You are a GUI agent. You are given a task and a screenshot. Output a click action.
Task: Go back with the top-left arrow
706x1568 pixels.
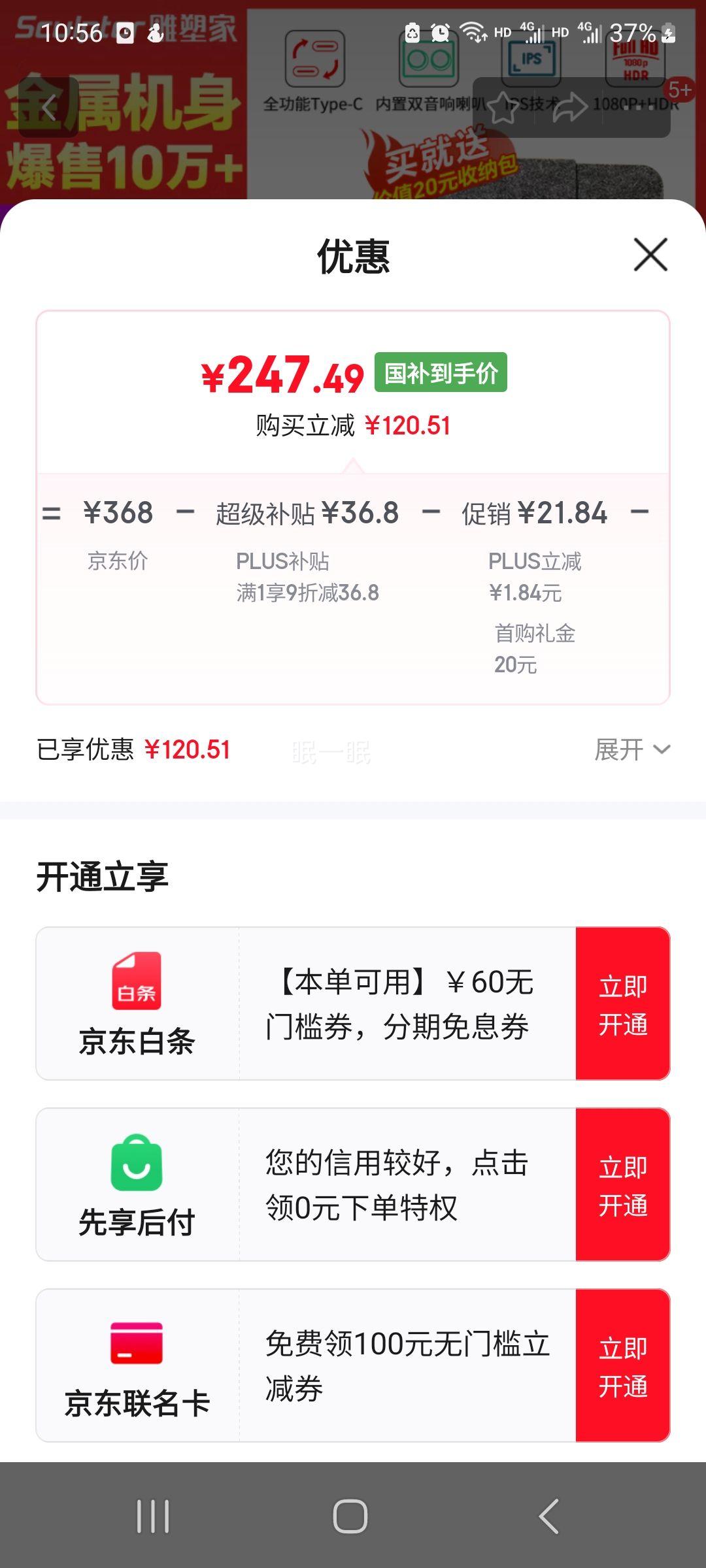[x=48, y=108]
